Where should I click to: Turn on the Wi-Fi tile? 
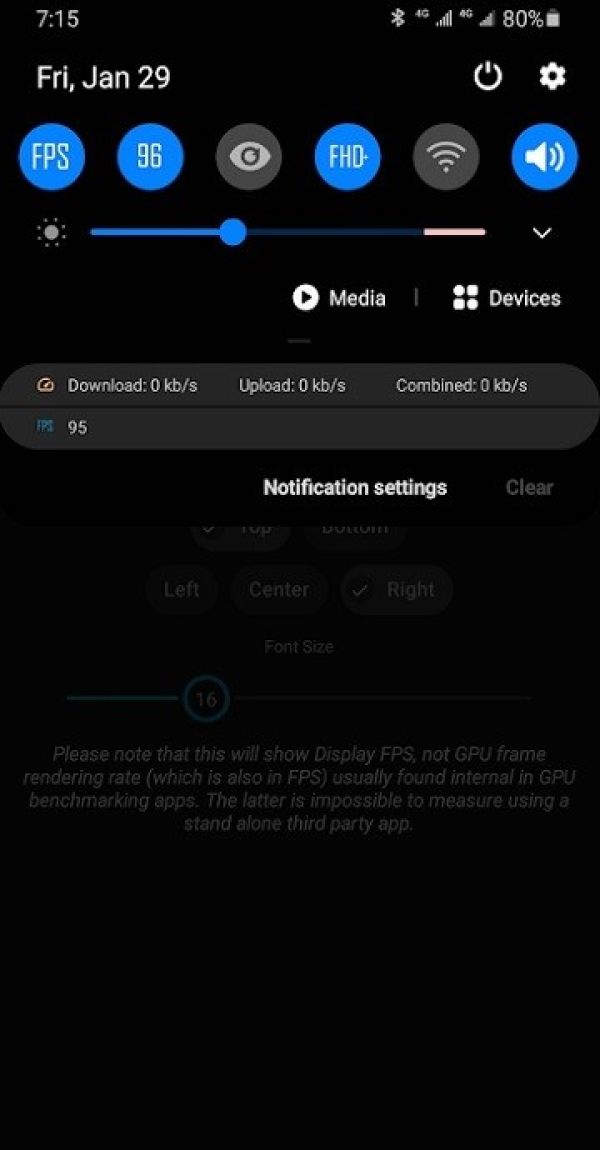point(446,157)
